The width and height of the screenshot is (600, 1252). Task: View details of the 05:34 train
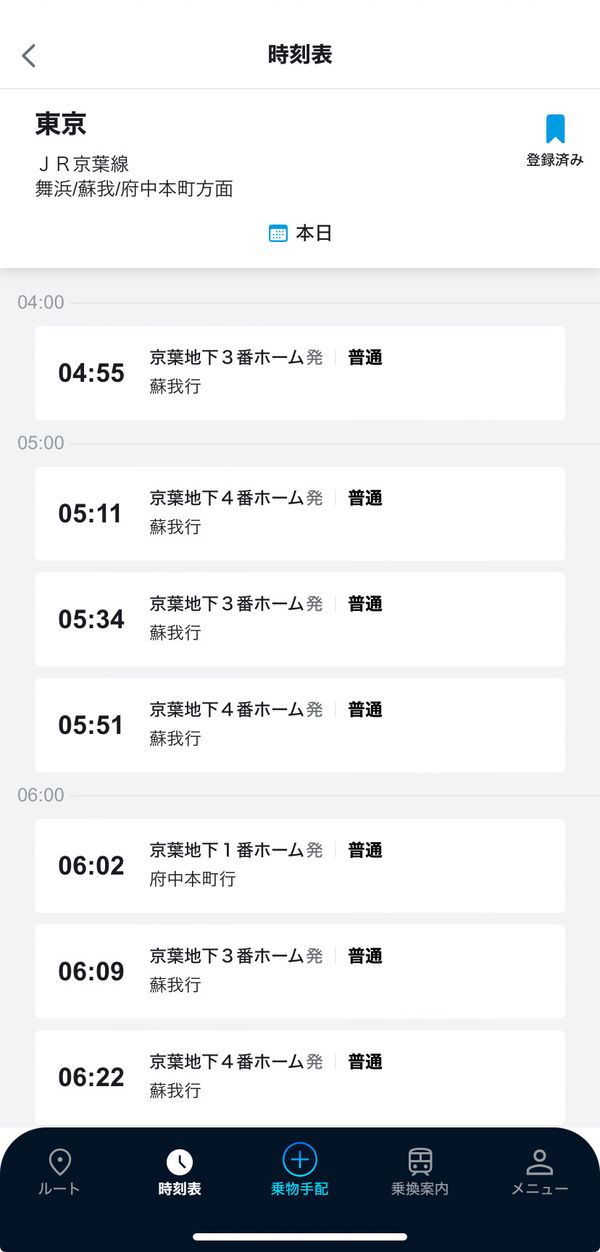(300, 620)
